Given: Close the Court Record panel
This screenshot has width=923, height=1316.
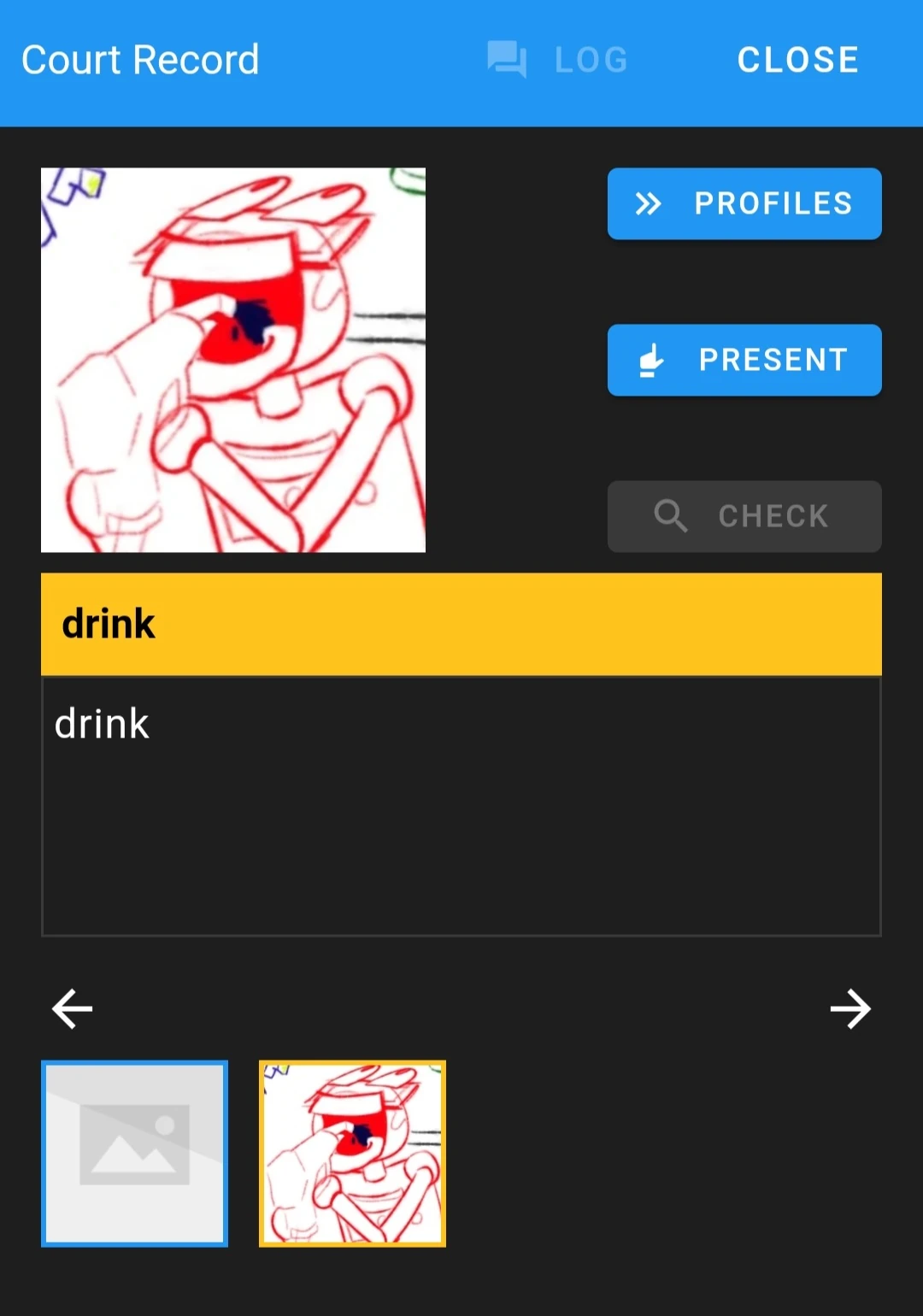Looking at the screenshot, I should (797, 60).
